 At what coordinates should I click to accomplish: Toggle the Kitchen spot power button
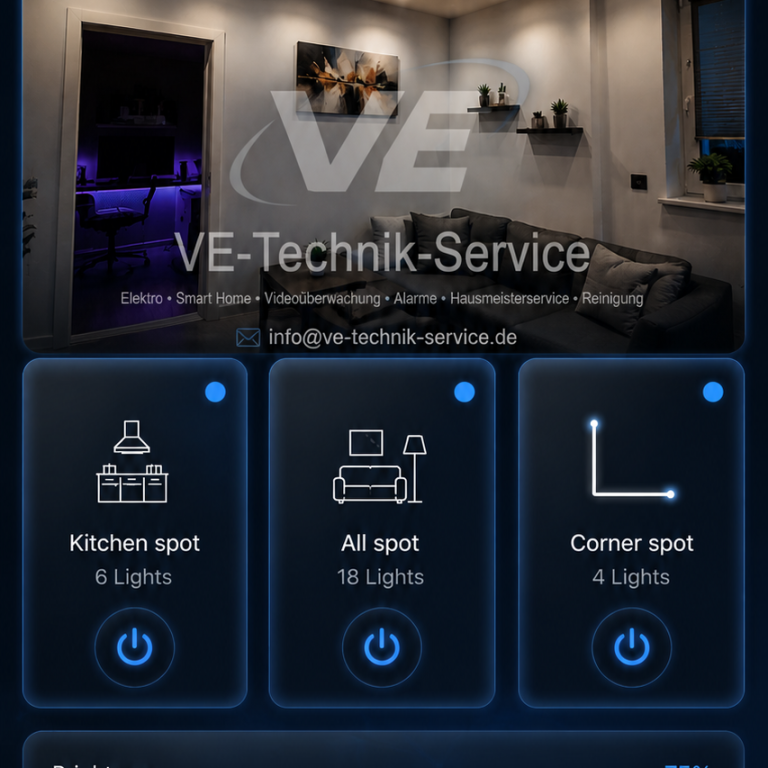click(135, 648)
